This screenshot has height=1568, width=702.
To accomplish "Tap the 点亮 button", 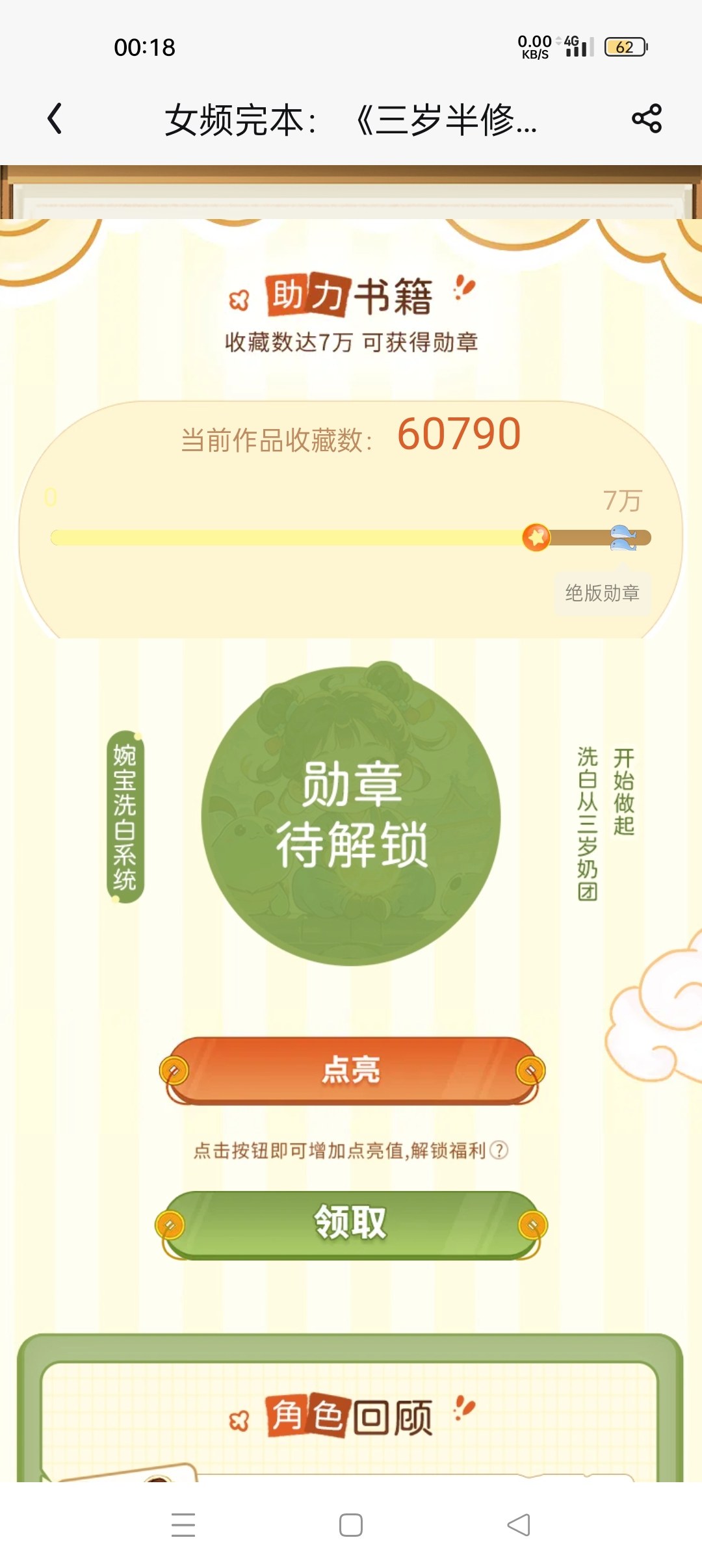I will click(x=352, y=1071).
